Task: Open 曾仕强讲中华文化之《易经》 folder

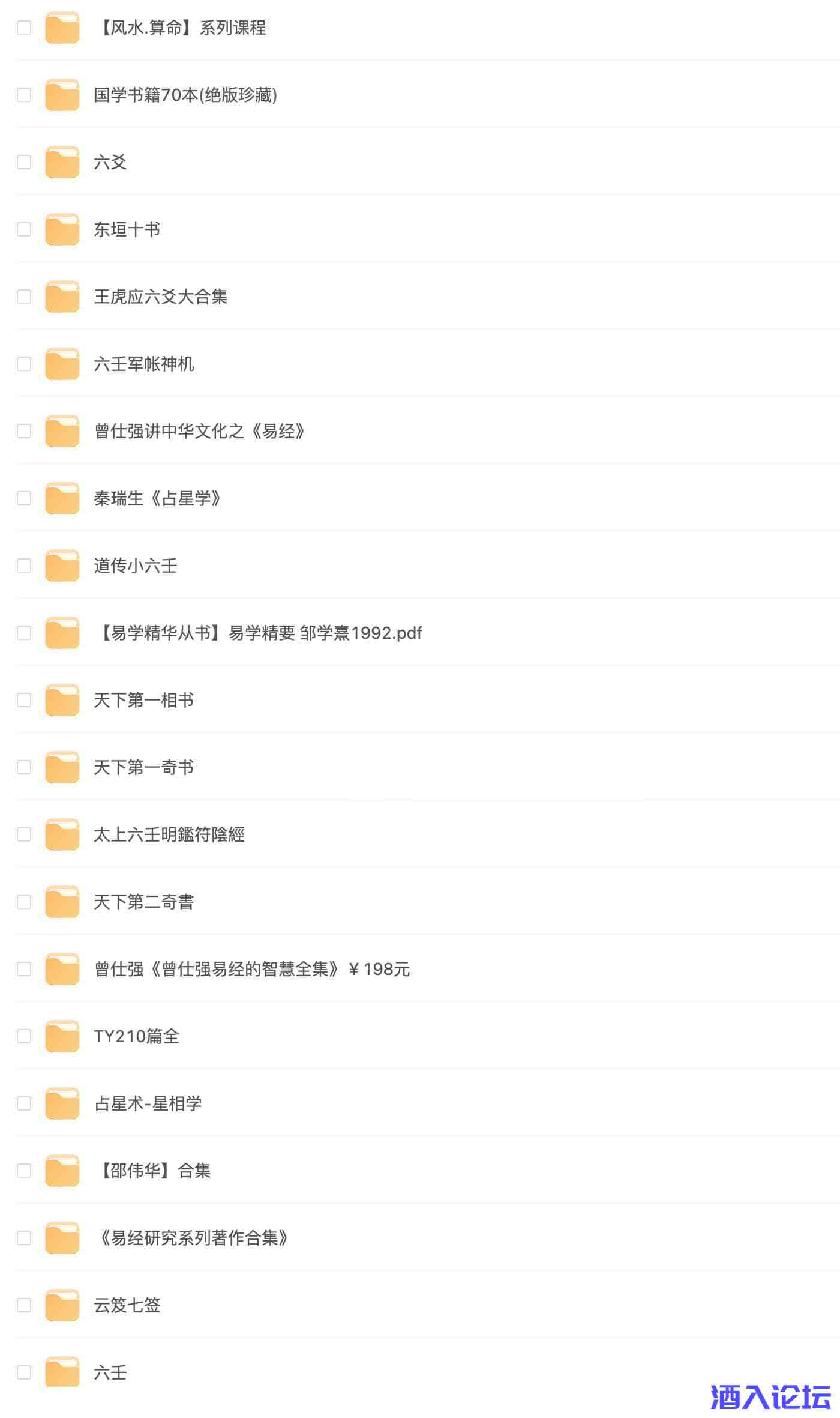Action: [x=200, y=432]
